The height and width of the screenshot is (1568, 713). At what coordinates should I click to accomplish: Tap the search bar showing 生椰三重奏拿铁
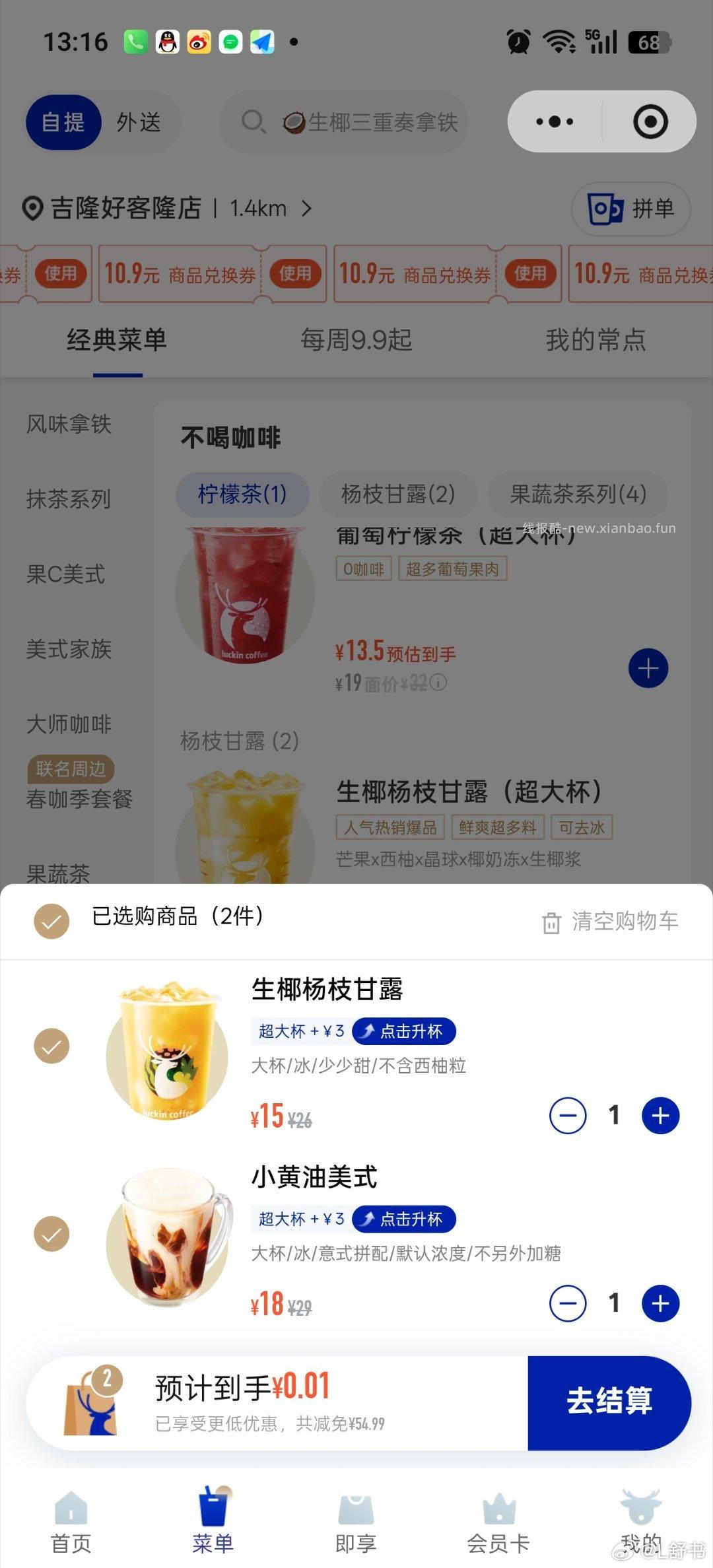[x=343, y=121]
